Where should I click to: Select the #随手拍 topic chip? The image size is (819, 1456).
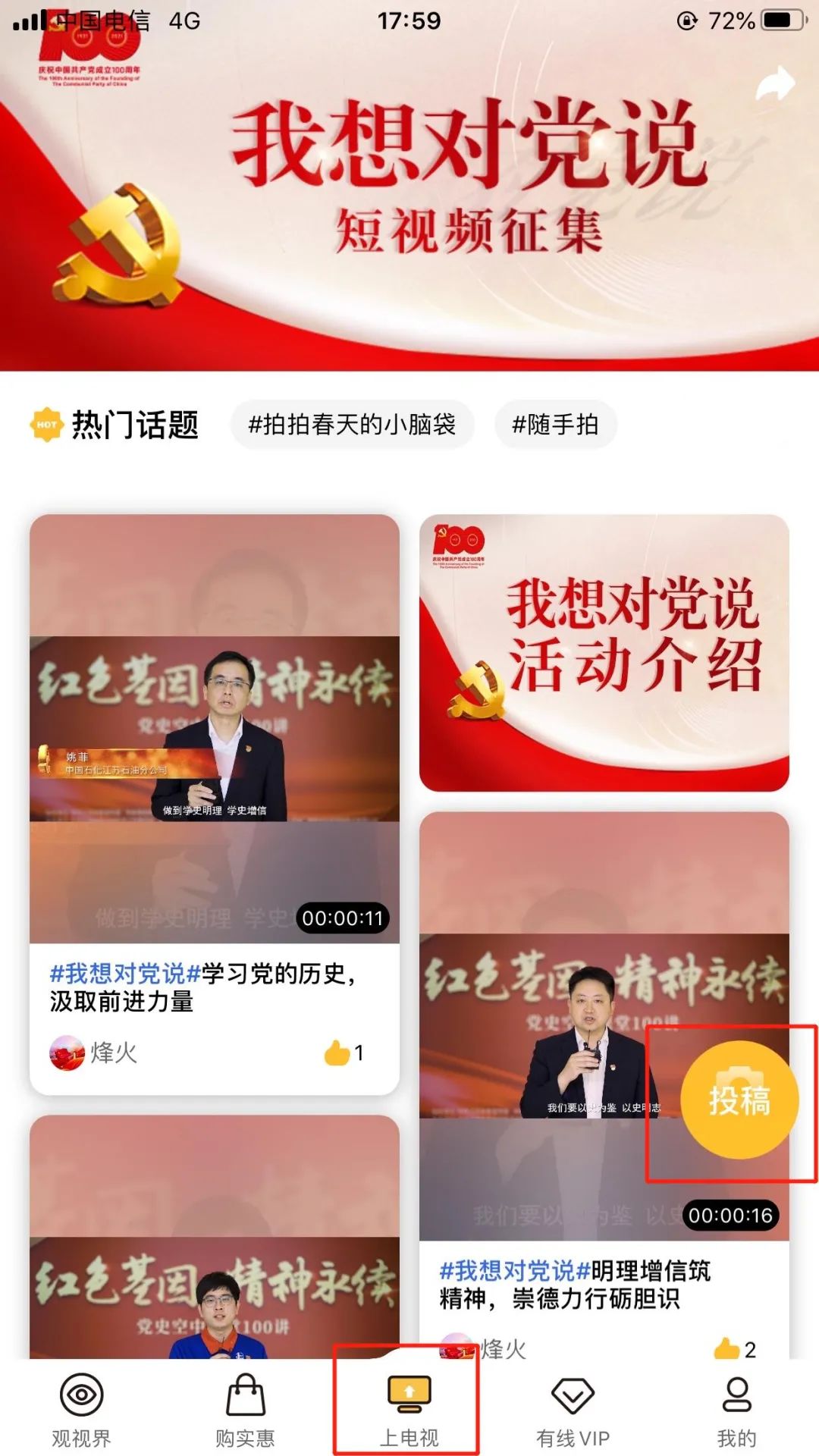555,425
